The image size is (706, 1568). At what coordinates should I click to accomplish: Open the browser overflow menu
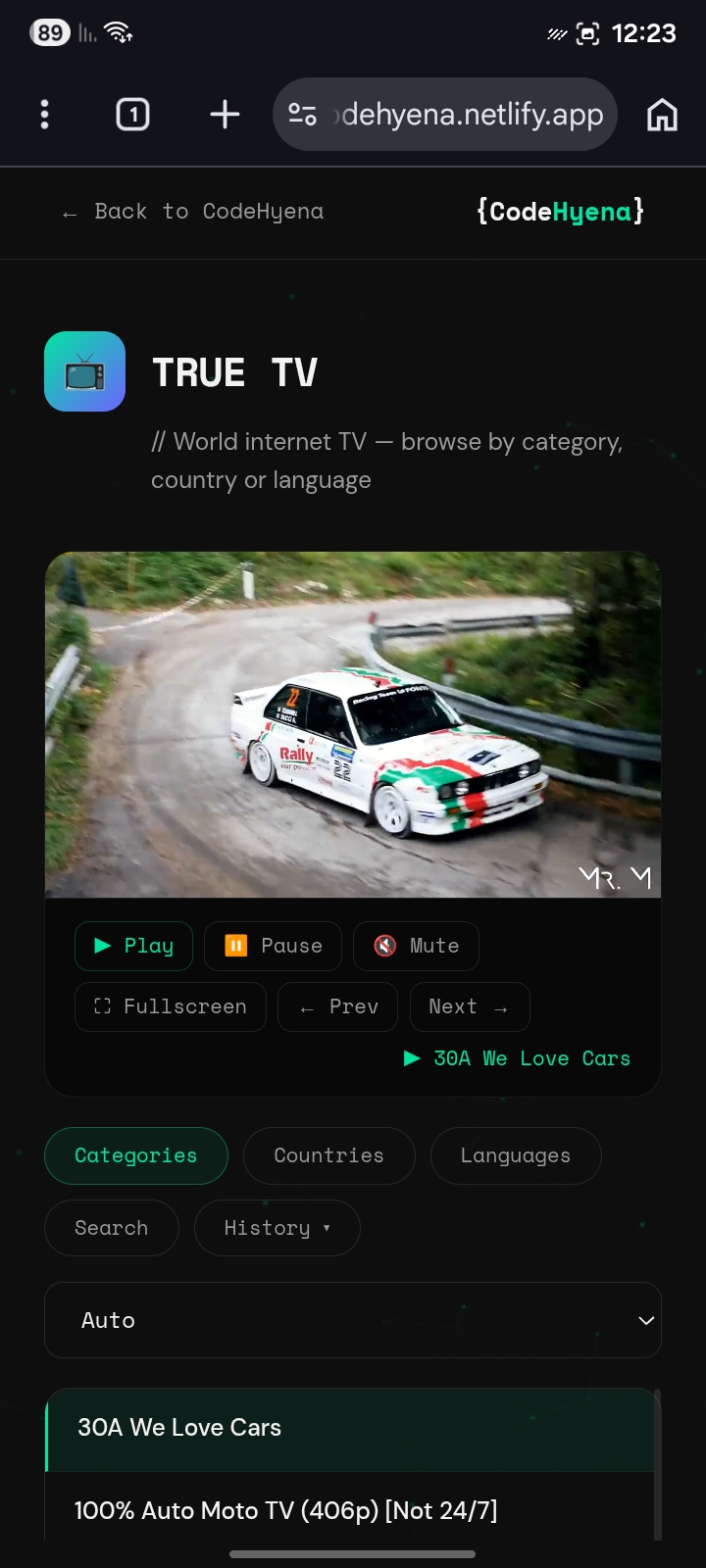coord(44,115)
